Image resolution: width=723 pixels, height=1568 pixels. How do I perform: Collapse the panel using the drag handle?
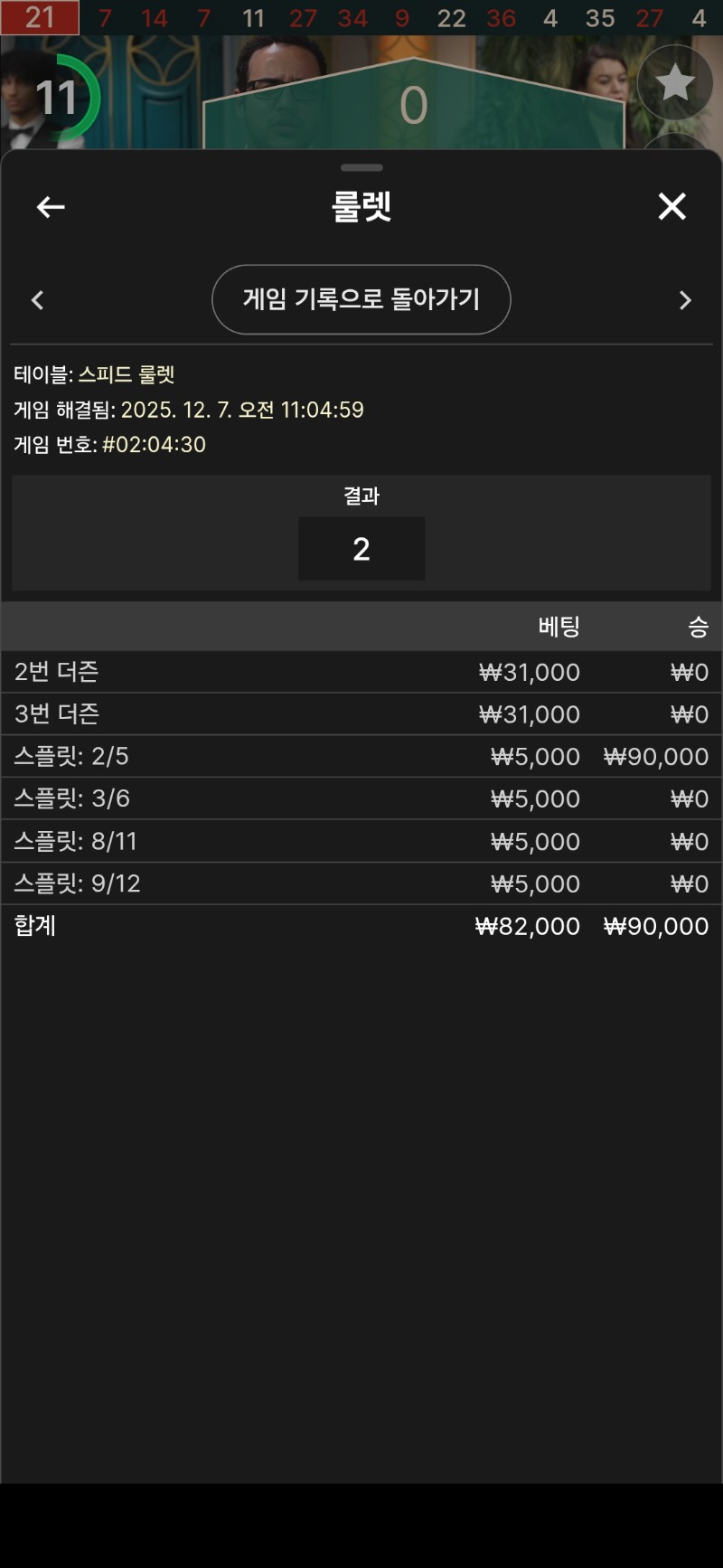[361, 167]
